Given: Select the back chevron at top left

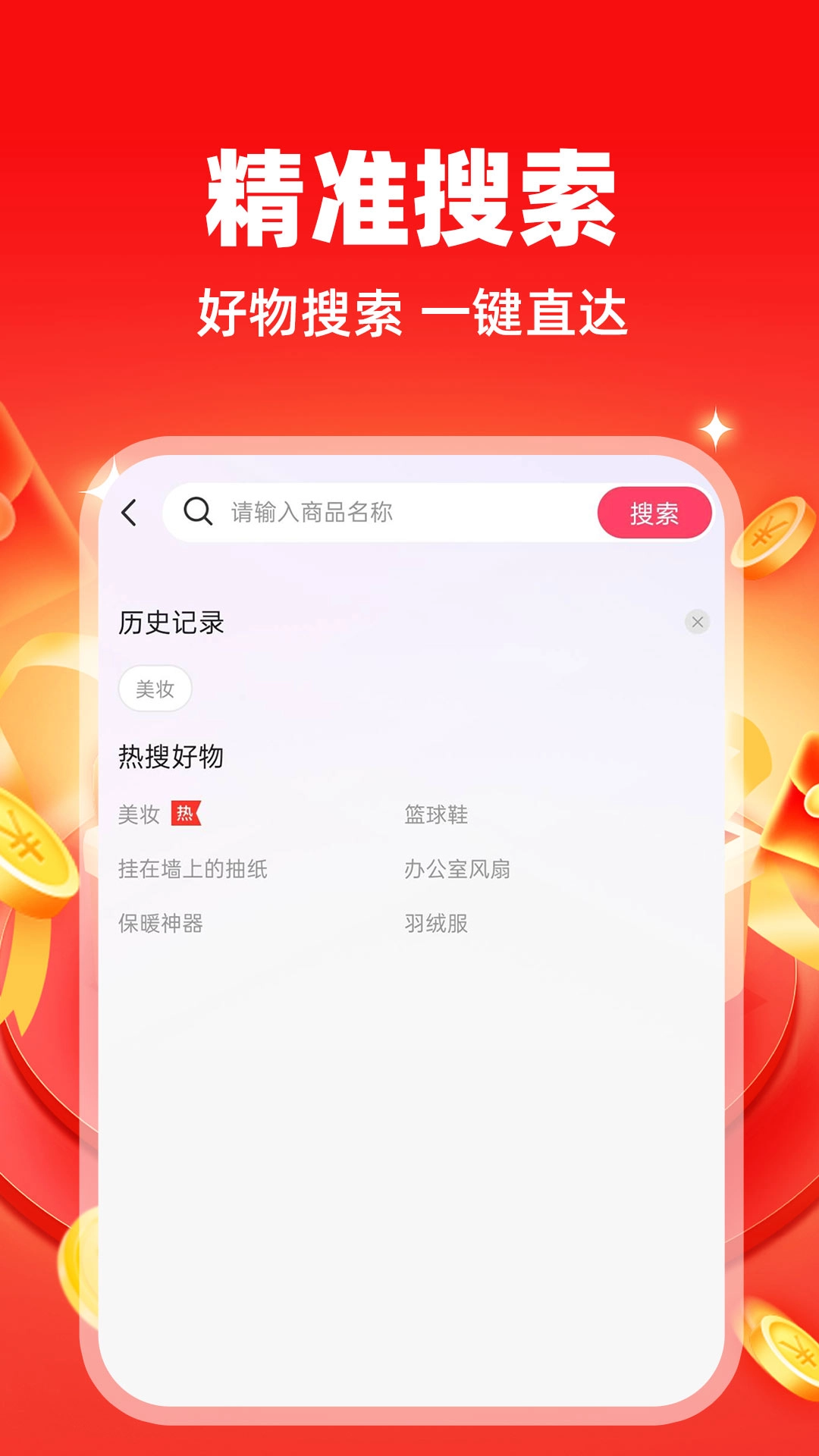Looking at the screenshot, I should coord(130,513).
